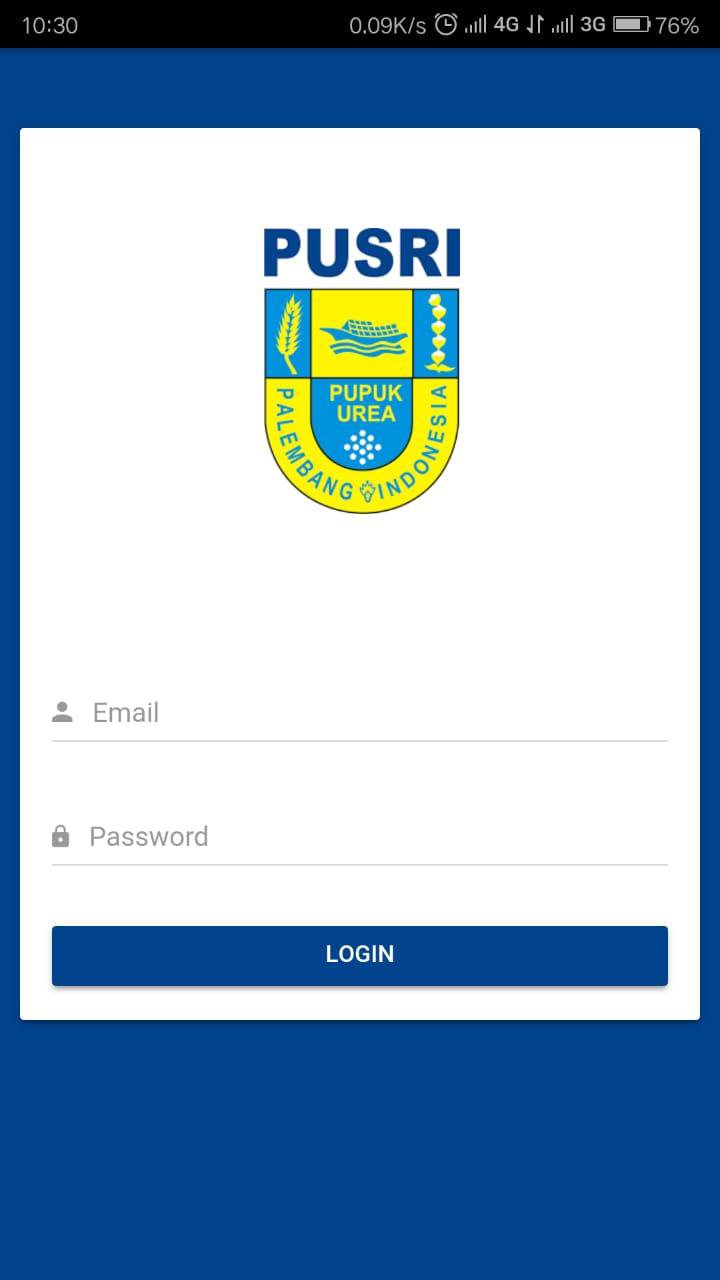Click the PUSRI company logo
720x1280 pixels.
(360, 370)
